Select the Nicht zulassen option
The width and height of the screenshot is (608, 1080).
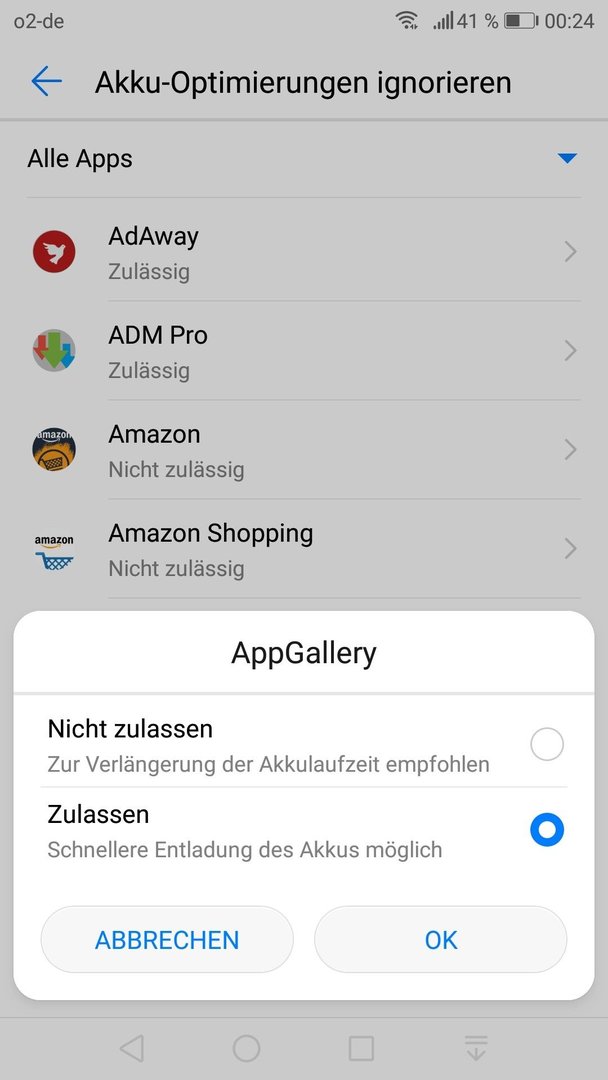[304, 745]
